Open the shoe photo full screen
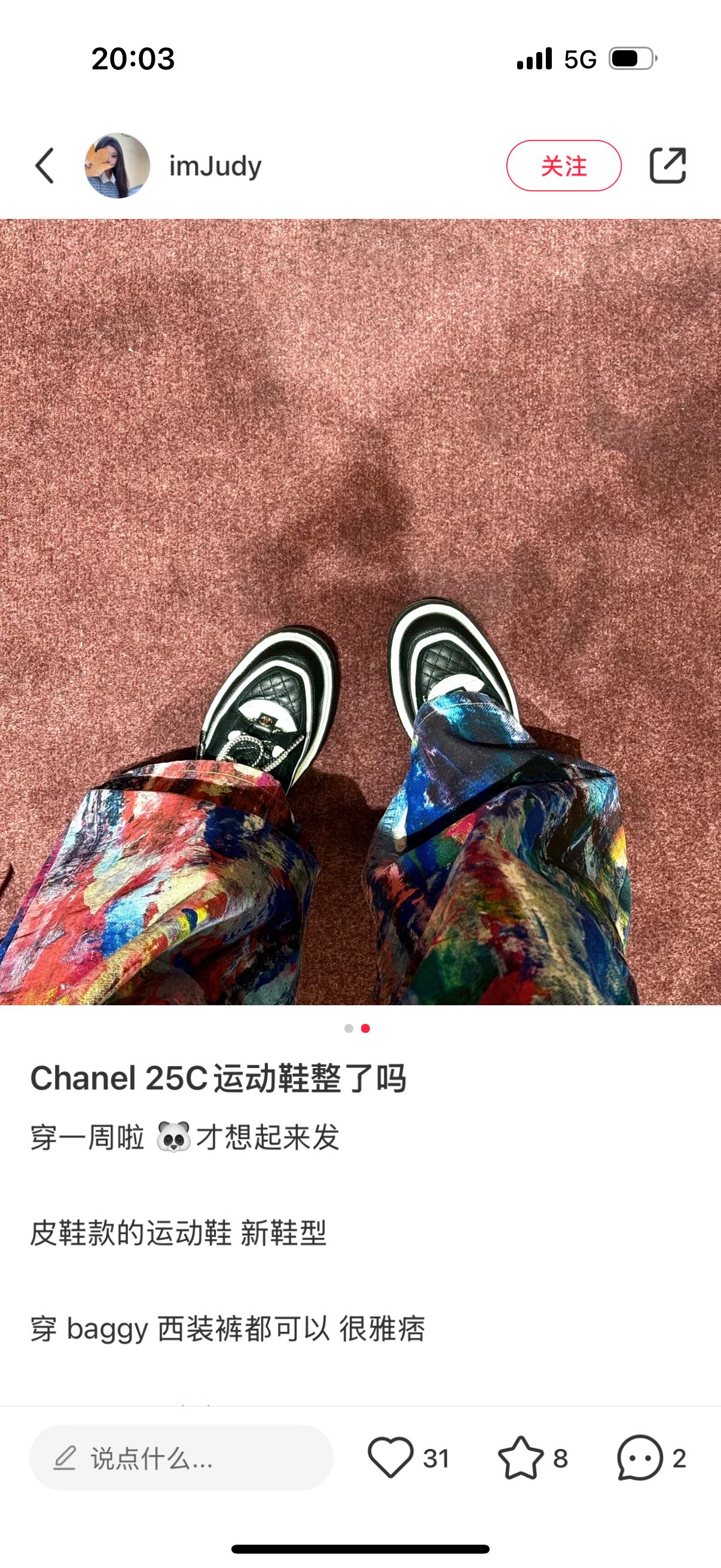This screenshot has width=721, height=1568. point(360,611)
